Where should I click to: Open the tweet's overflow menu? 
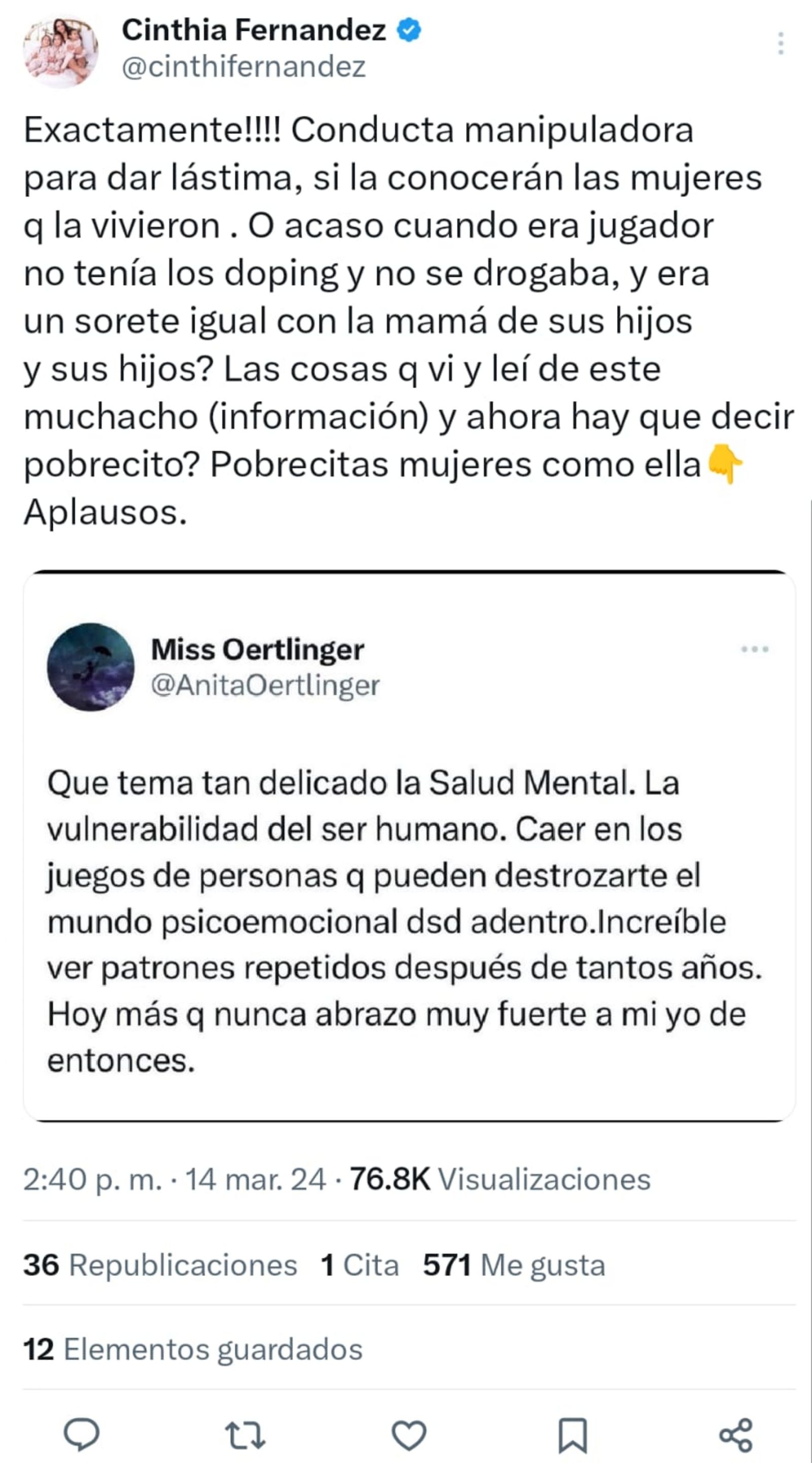[x=781, y=44]
